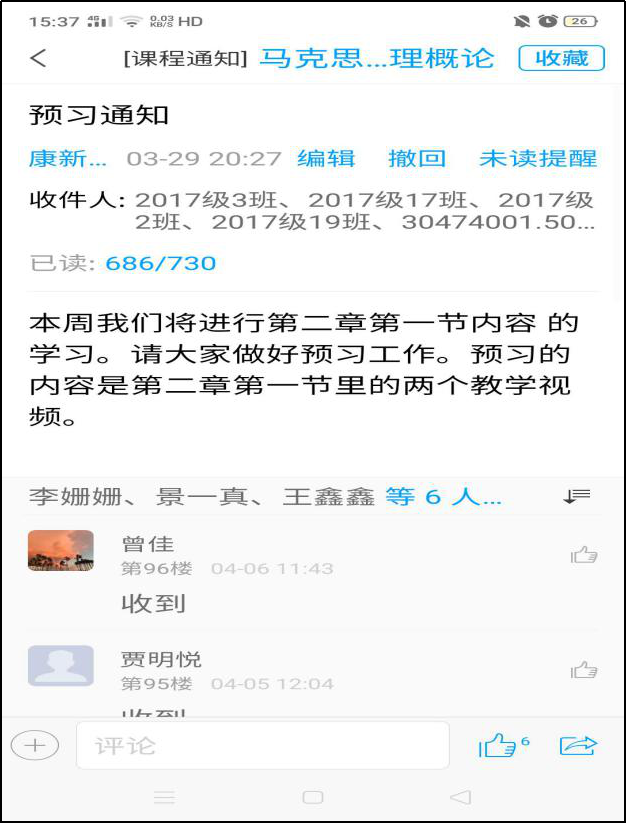
Task: Tap the 评论 input field
Action: point(262,746)
